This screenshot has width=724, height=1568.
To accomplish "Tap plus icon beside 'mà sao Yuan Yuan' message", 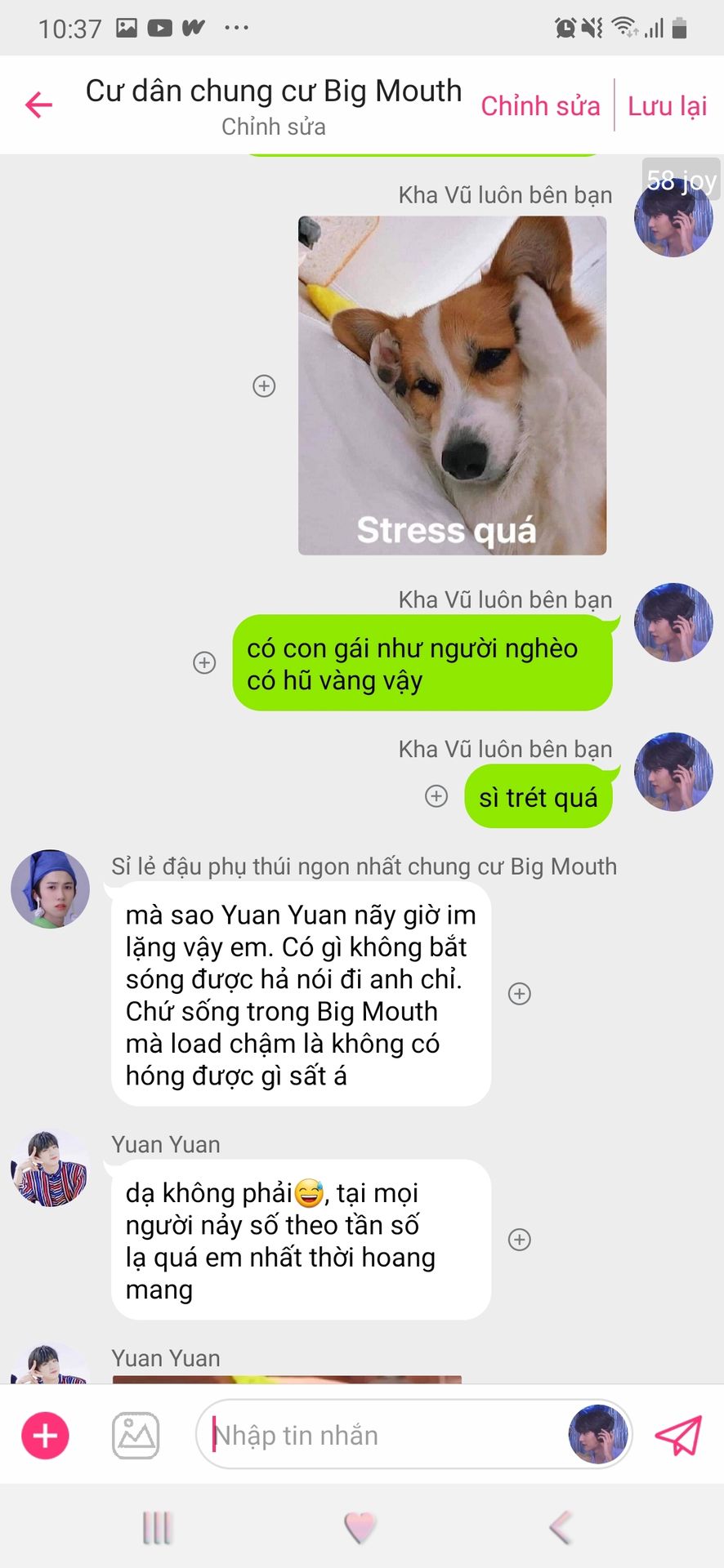I will pyautogui.click(x=520, y=993).
